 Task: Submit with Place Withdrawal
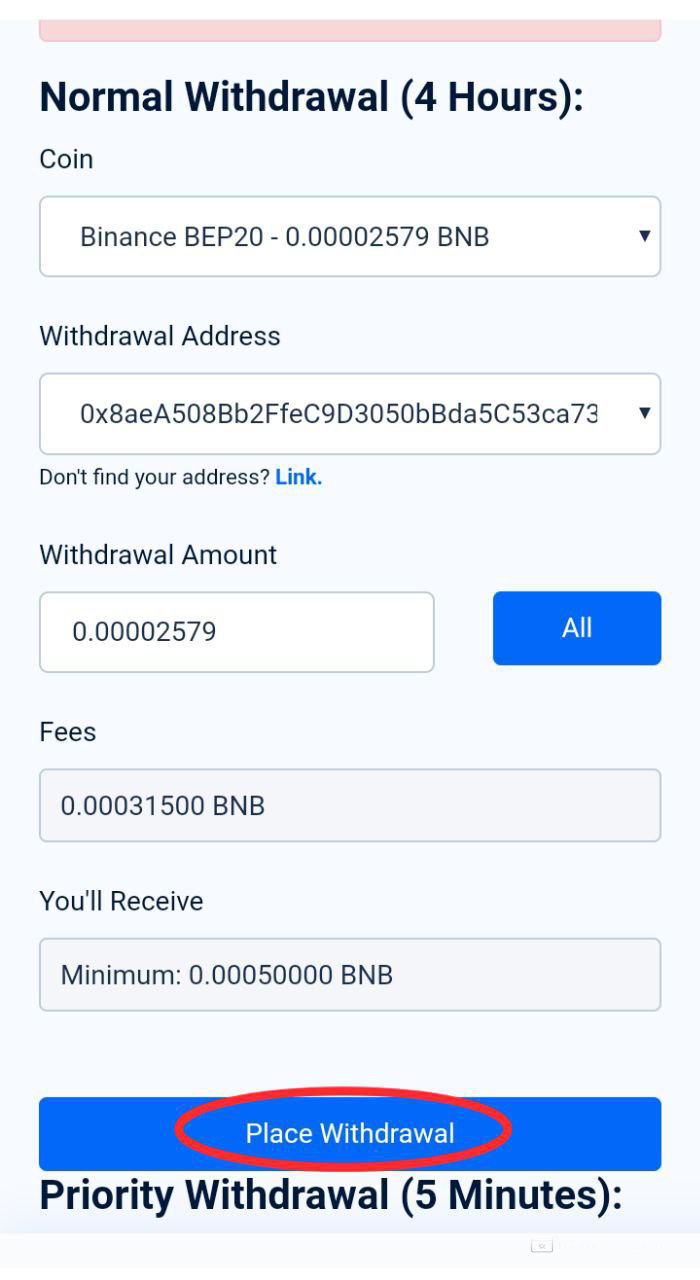click(349, 1133)
